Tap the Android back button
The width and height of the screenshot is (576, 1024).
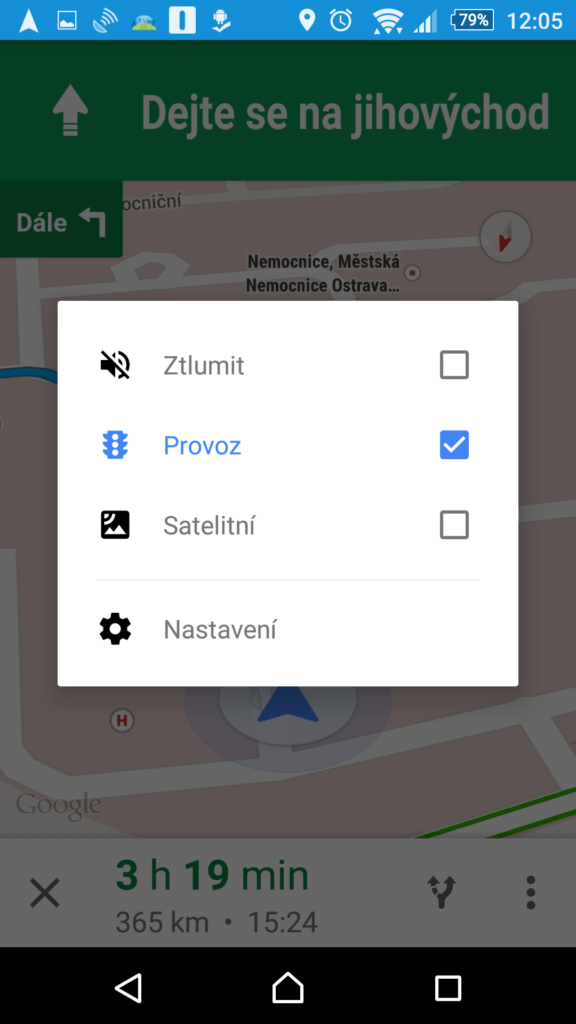(x=128, y=987)
